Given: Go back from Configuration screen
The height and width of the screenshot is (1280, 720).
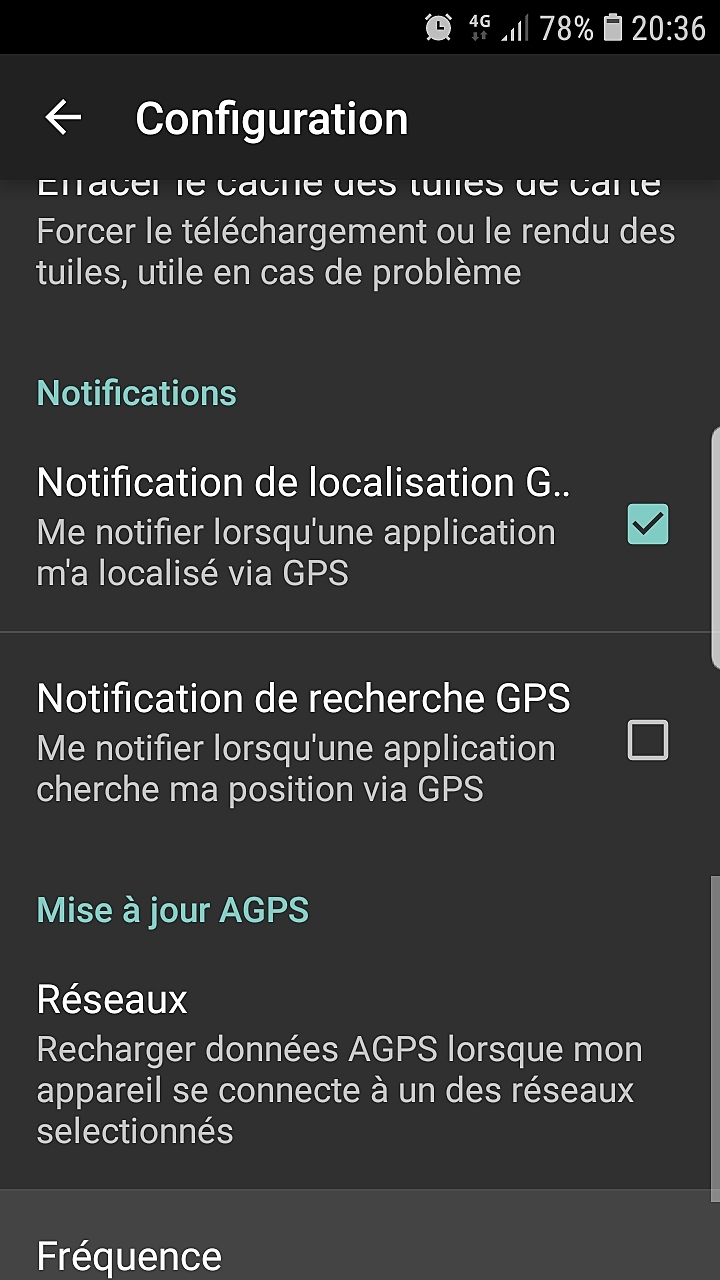Looking at the screenshot, I should tap(63, 118).
